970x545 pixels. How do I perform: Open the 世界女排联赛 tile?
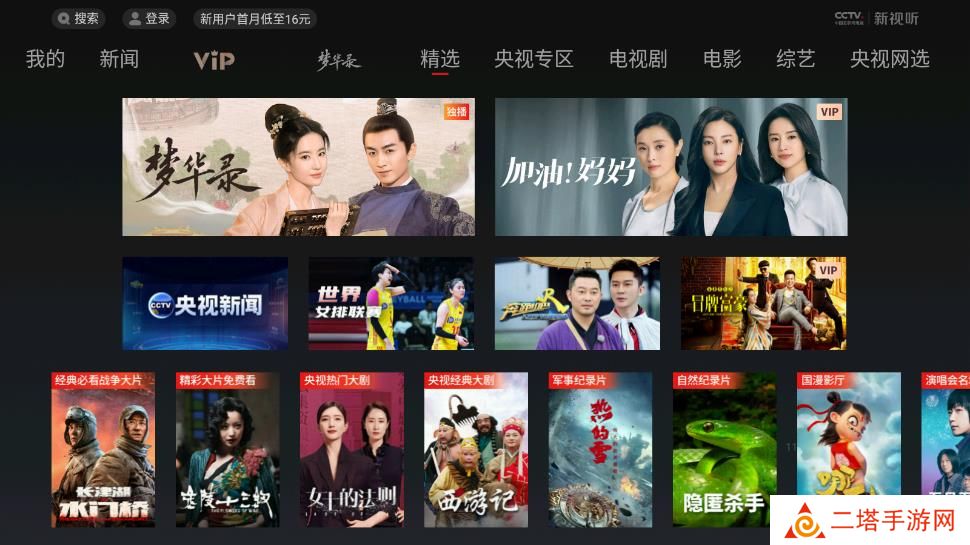click(x=391, y=303)
